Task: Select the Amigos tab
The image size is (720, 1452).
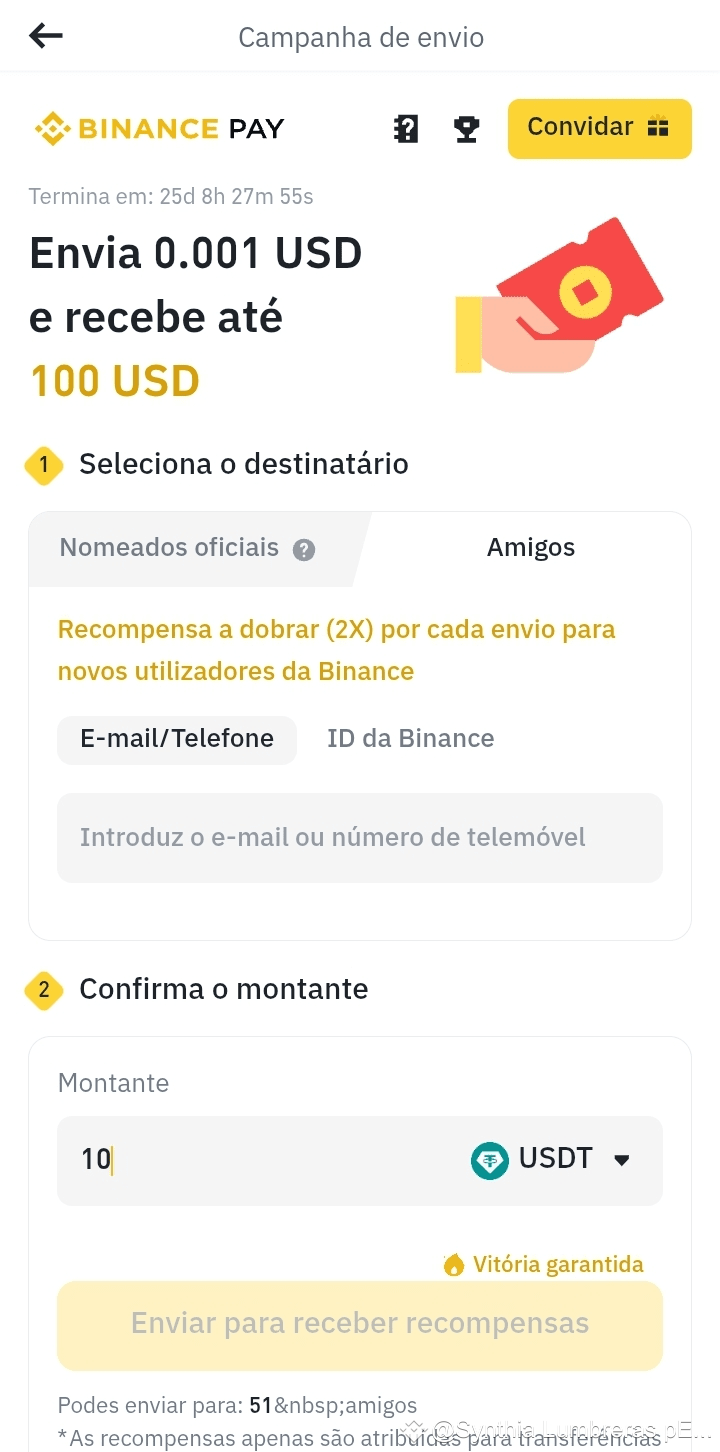Action: click(531, 548)
